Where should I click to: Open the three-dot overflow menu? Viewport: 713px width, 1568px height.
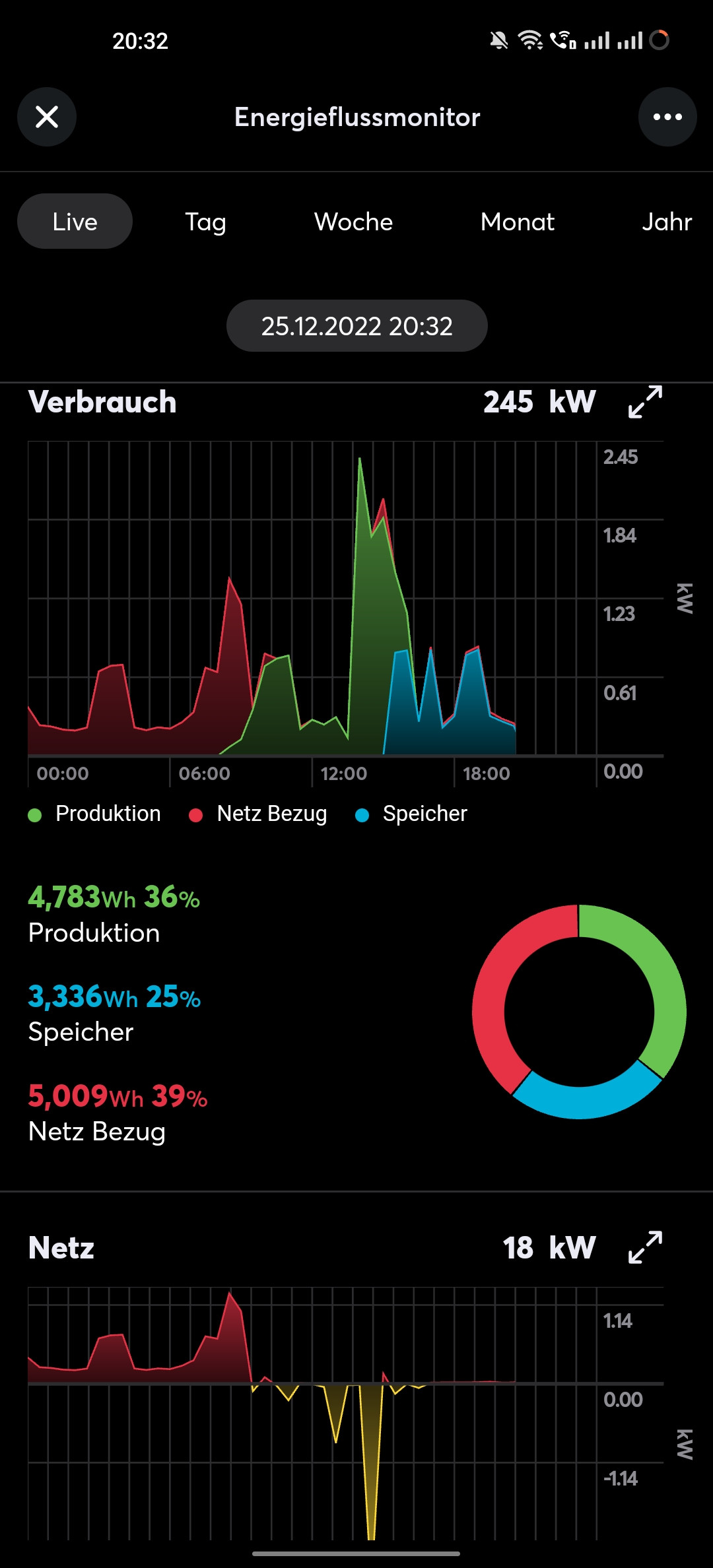point(667,117)
